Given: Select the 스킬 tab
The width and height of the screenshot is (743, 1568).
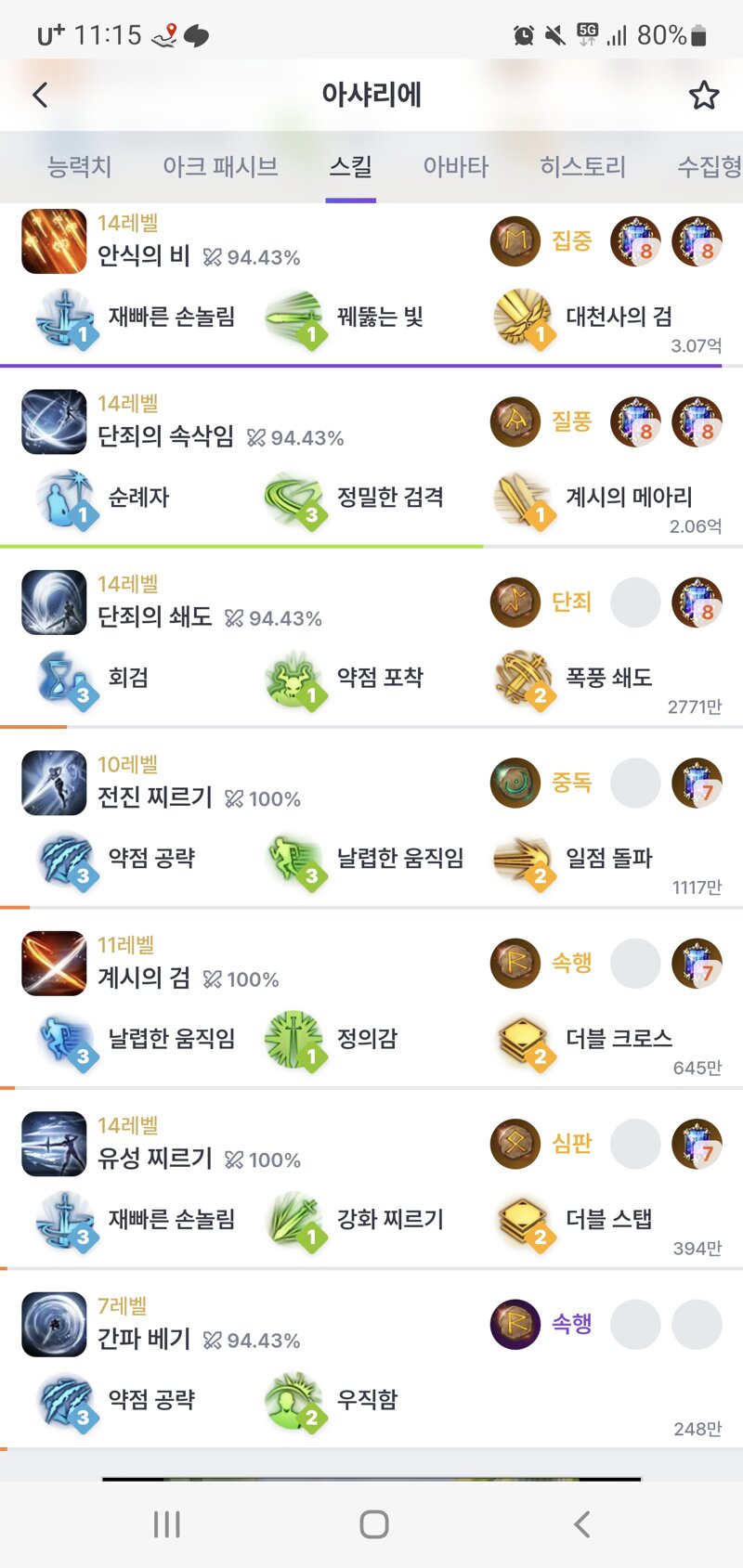Looking at the screenshot, I should [350, 167].
